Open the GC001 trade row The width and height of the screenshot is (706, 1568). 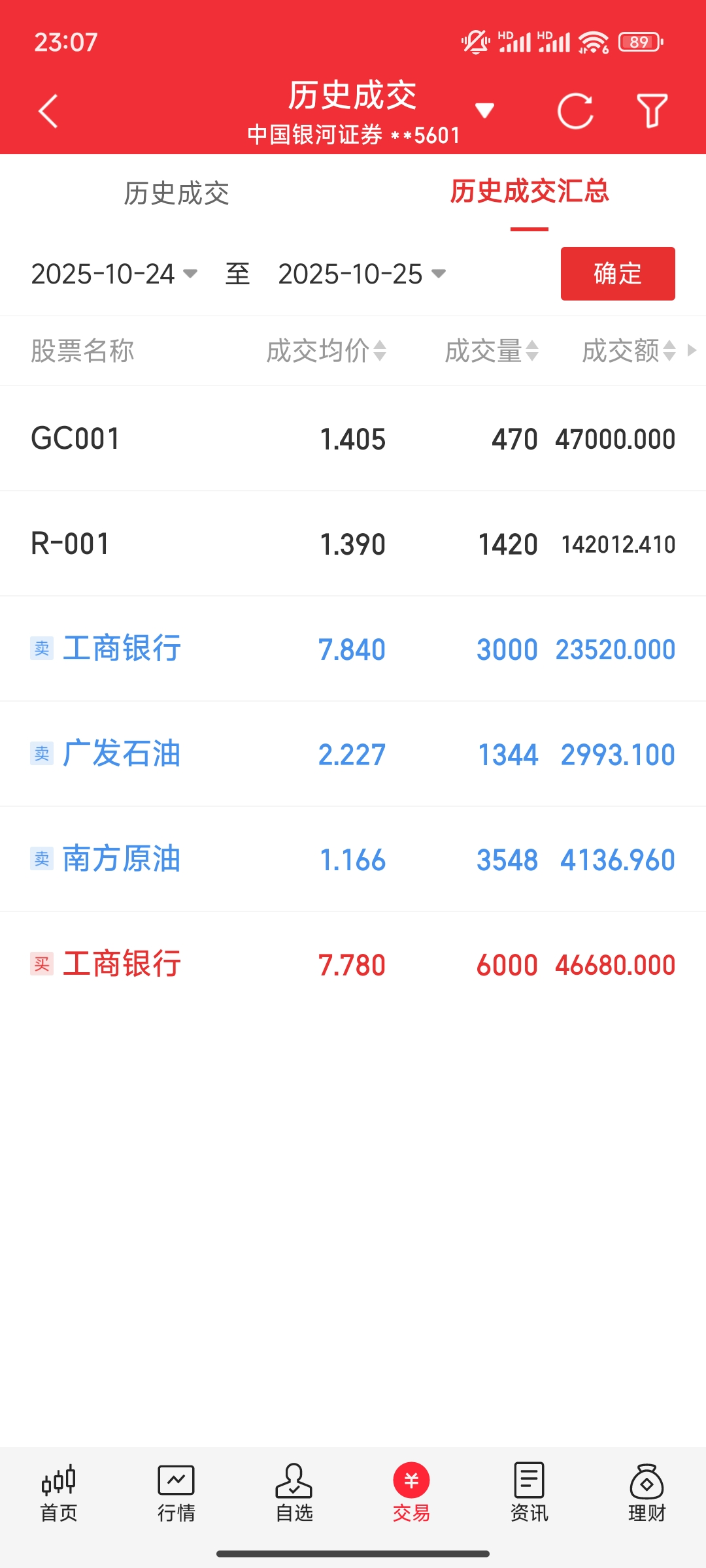(353, 438)
